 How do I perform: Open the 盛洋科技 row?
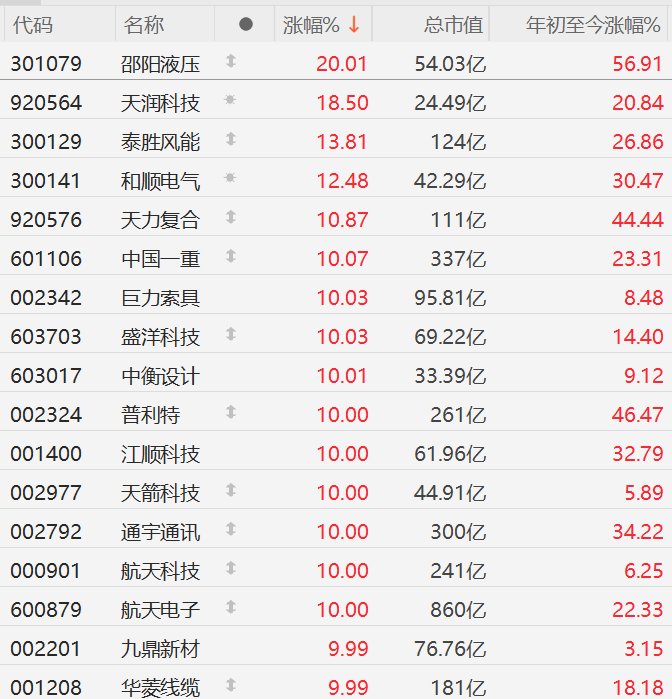[161, 337]
